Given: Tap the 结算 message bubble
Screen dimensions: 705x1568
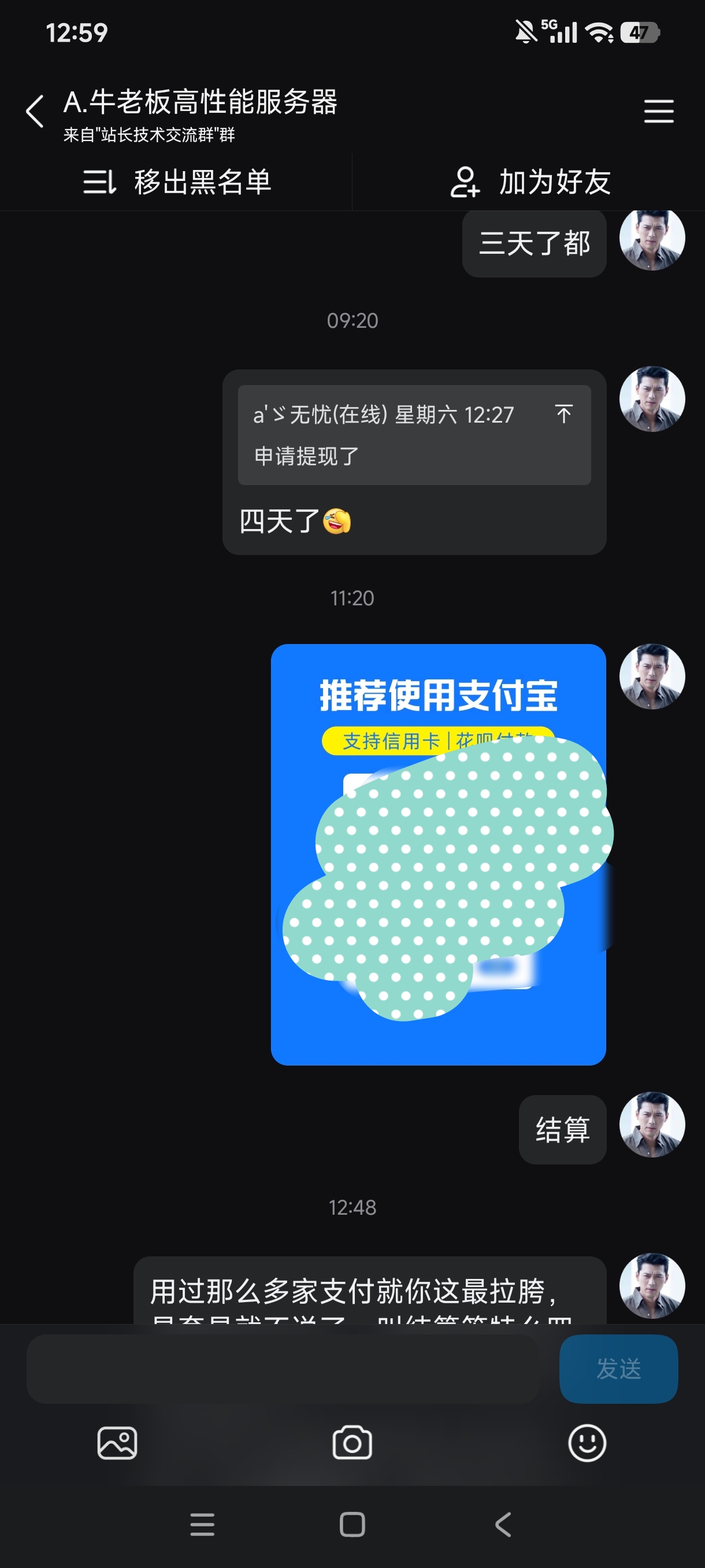Looking at the screenshot, I should tap(562, 1130).
